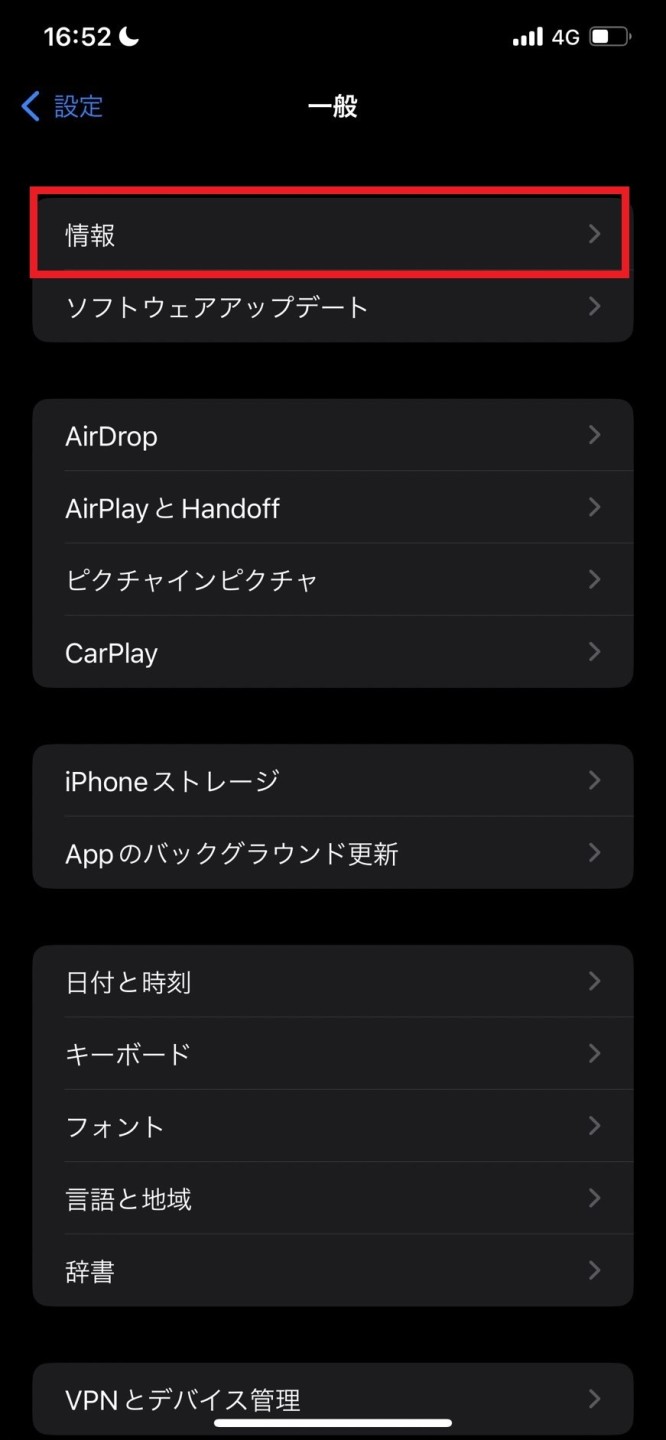The image size is (666, 1440).
Task: Select ピクチャインピクチャ
Action: click(x=332, y=580)
